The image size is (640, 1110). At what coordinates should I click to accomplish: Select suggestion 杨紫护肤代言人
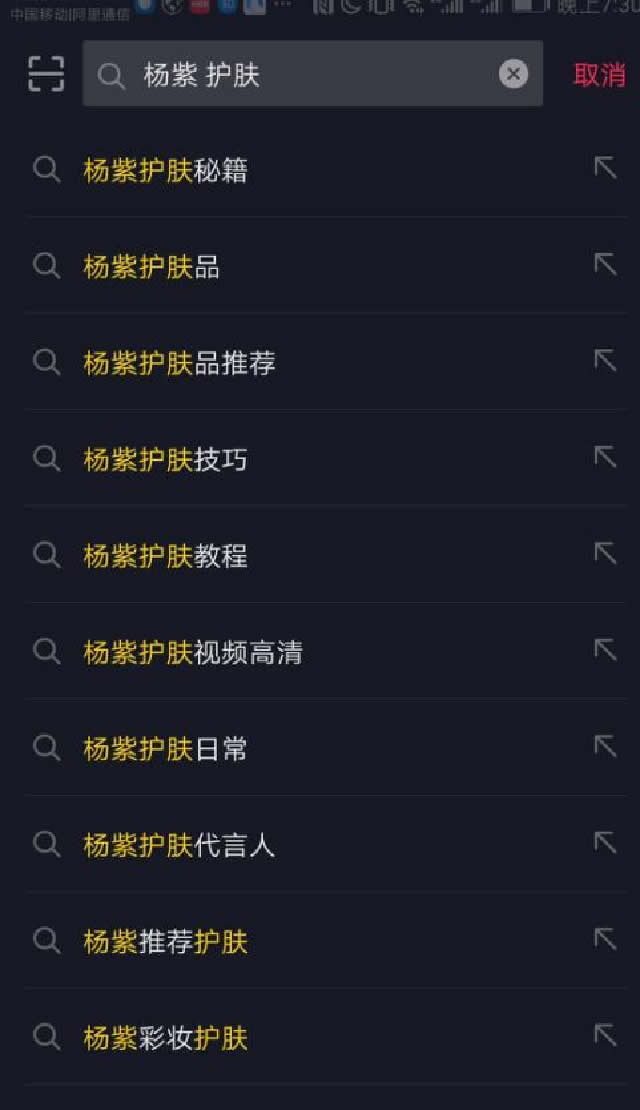click(180, 846)
